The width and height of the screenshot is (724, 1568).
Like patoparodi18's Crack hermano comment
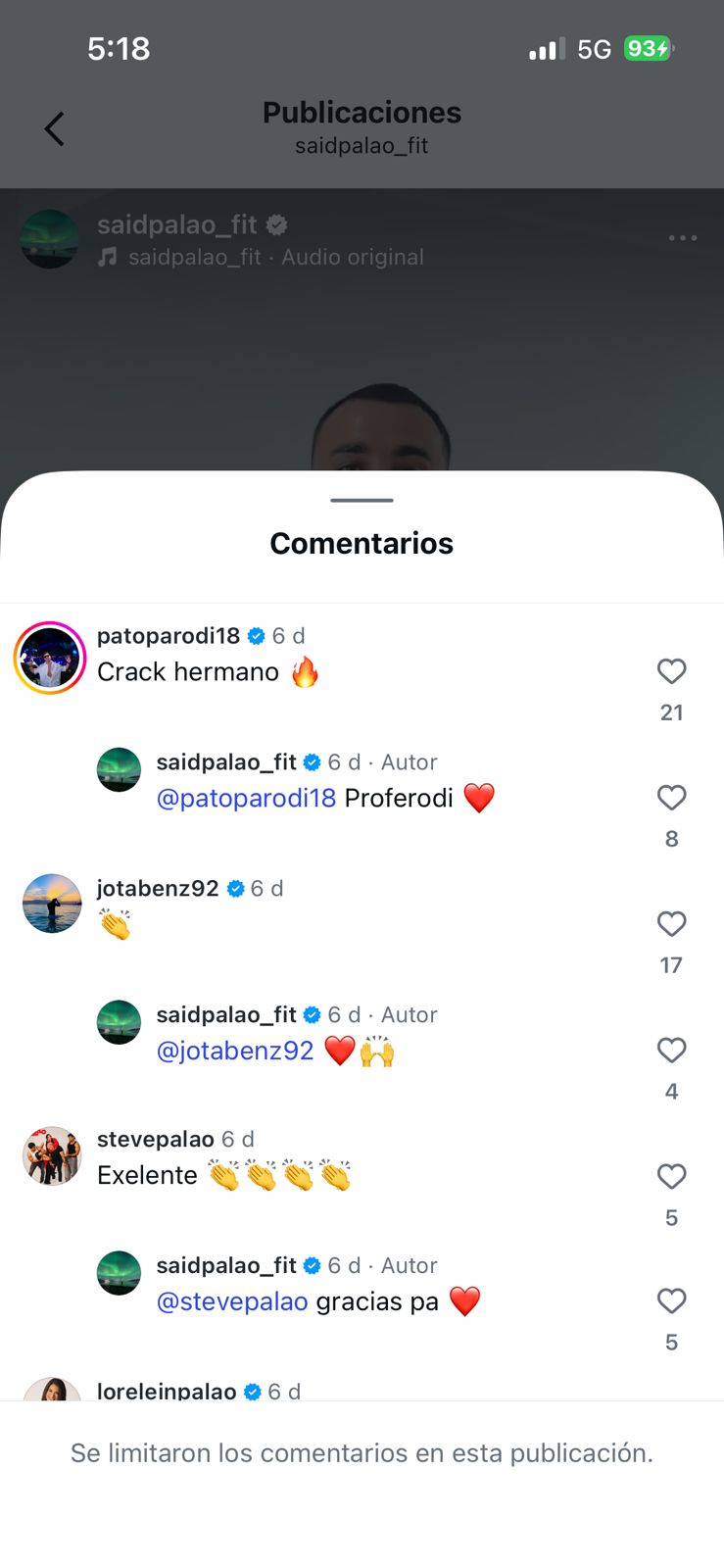(x=671, y=672)
